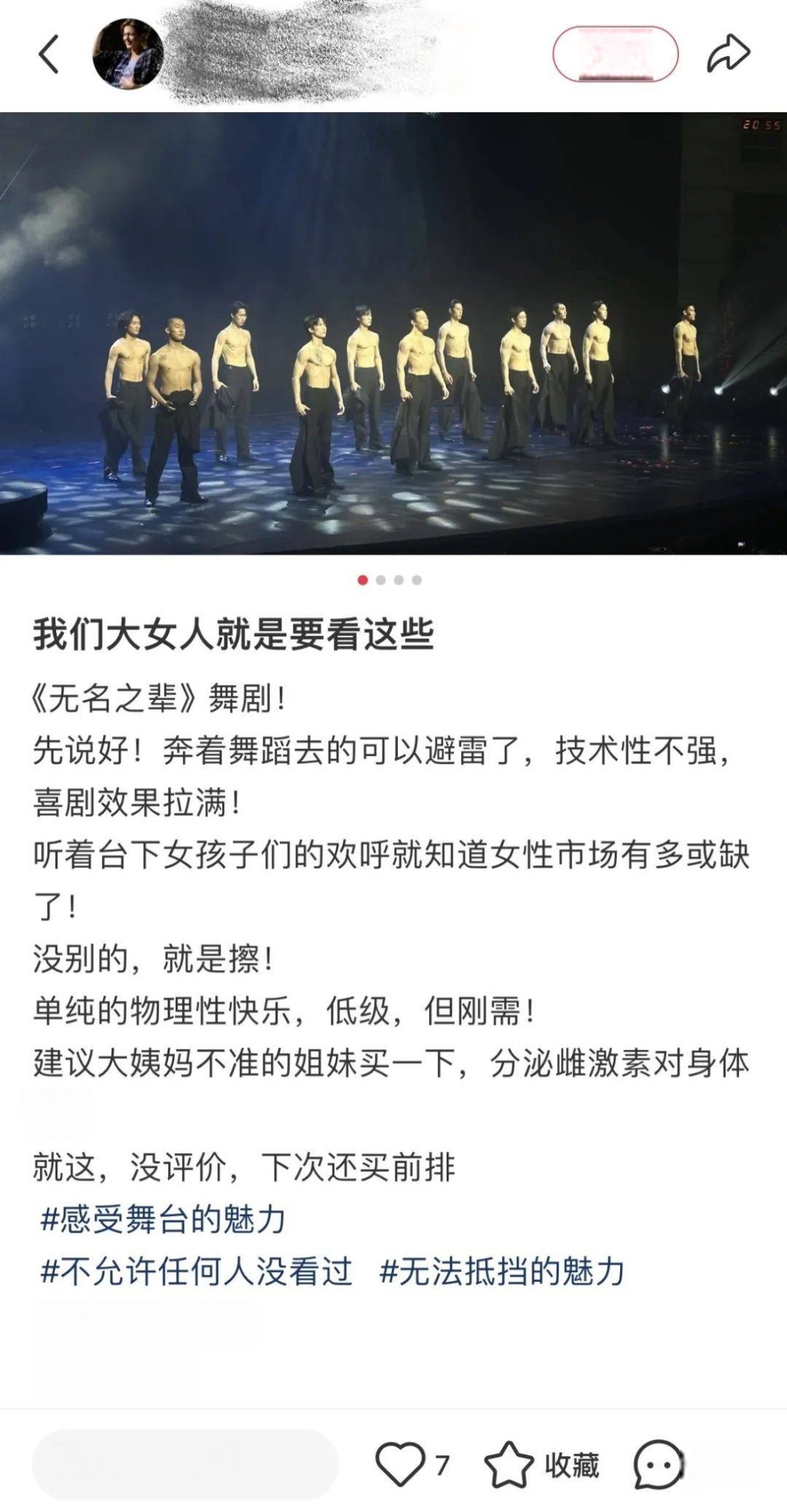Open comments via the speech bubble icon
Screen dimensions: 787x1512
tap(658, 1463)
